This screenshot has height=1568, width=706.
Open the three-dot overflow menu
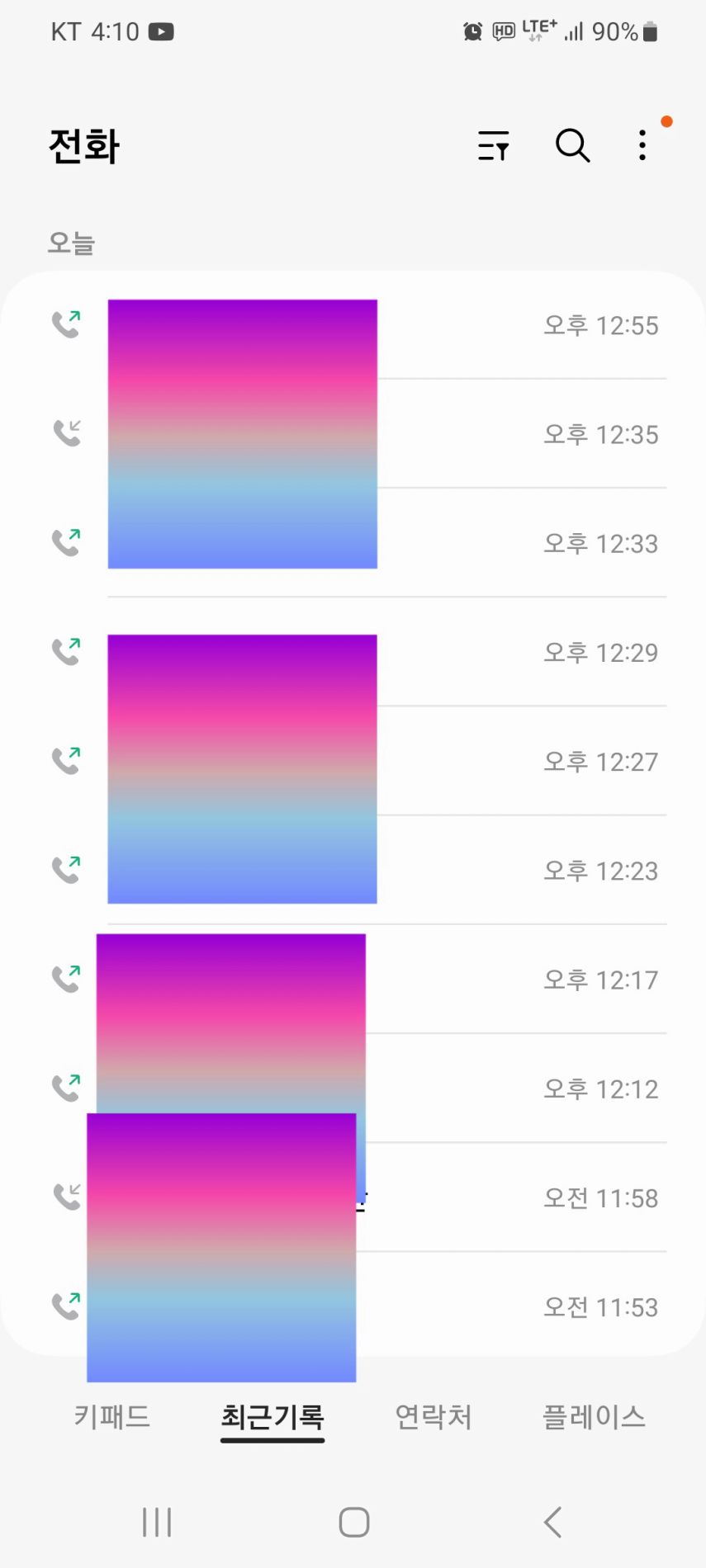point(642,145)
